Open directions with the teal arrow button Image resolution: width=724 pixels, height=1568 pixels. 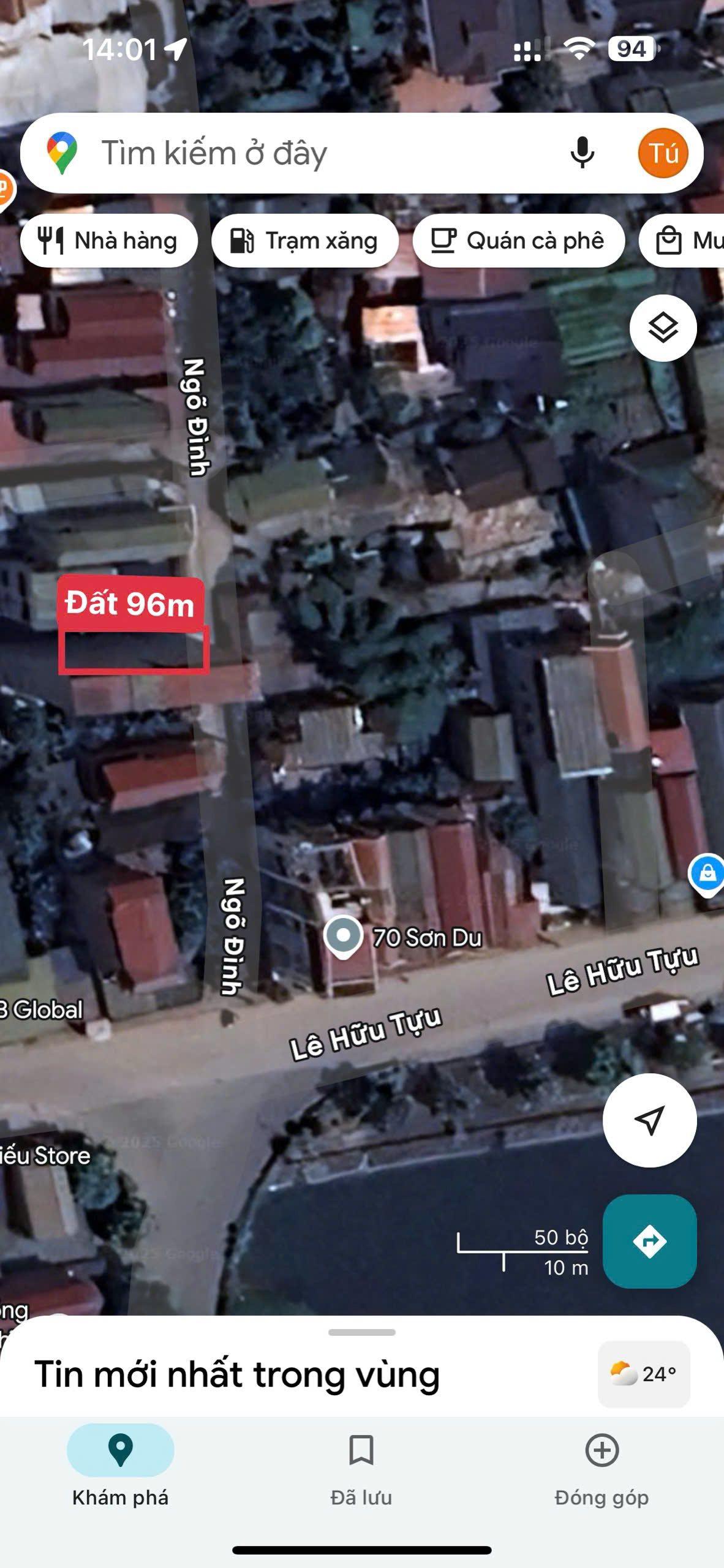(x=649, y=1241)
